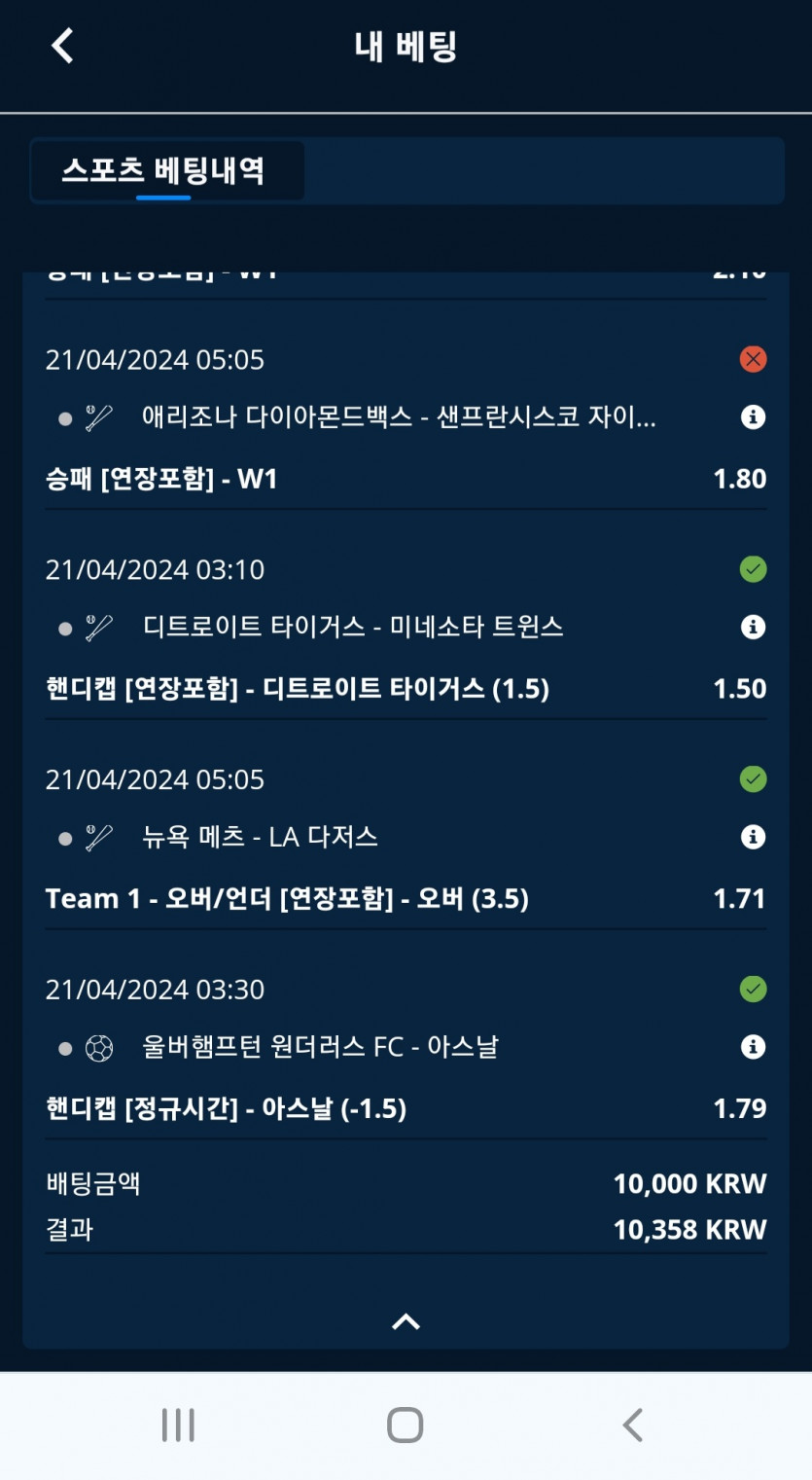Open info for 애리조나 다이아몬드백스 match
This screenshot has width=812, height=1480.
753,417
